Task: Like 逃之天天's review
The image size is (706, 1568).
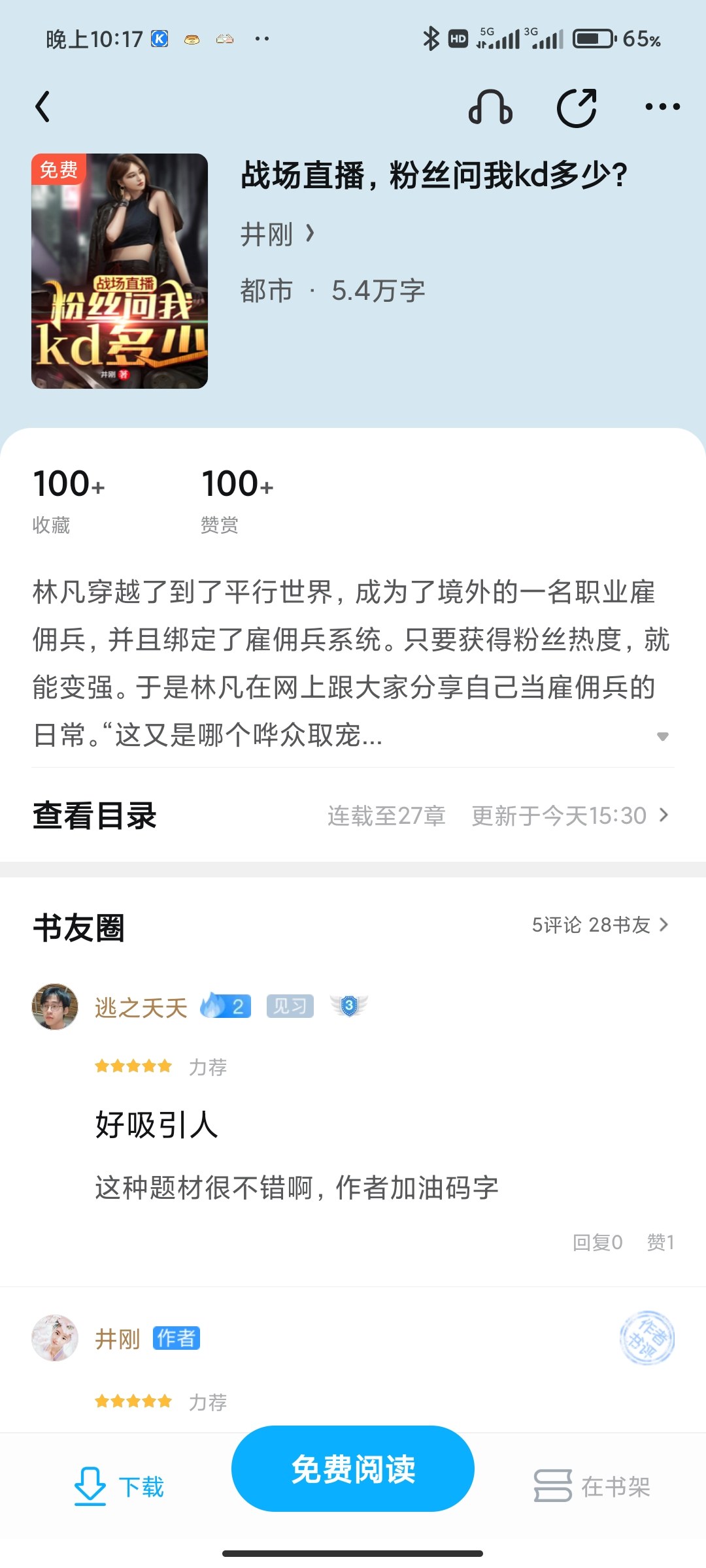Action: 660,1242
